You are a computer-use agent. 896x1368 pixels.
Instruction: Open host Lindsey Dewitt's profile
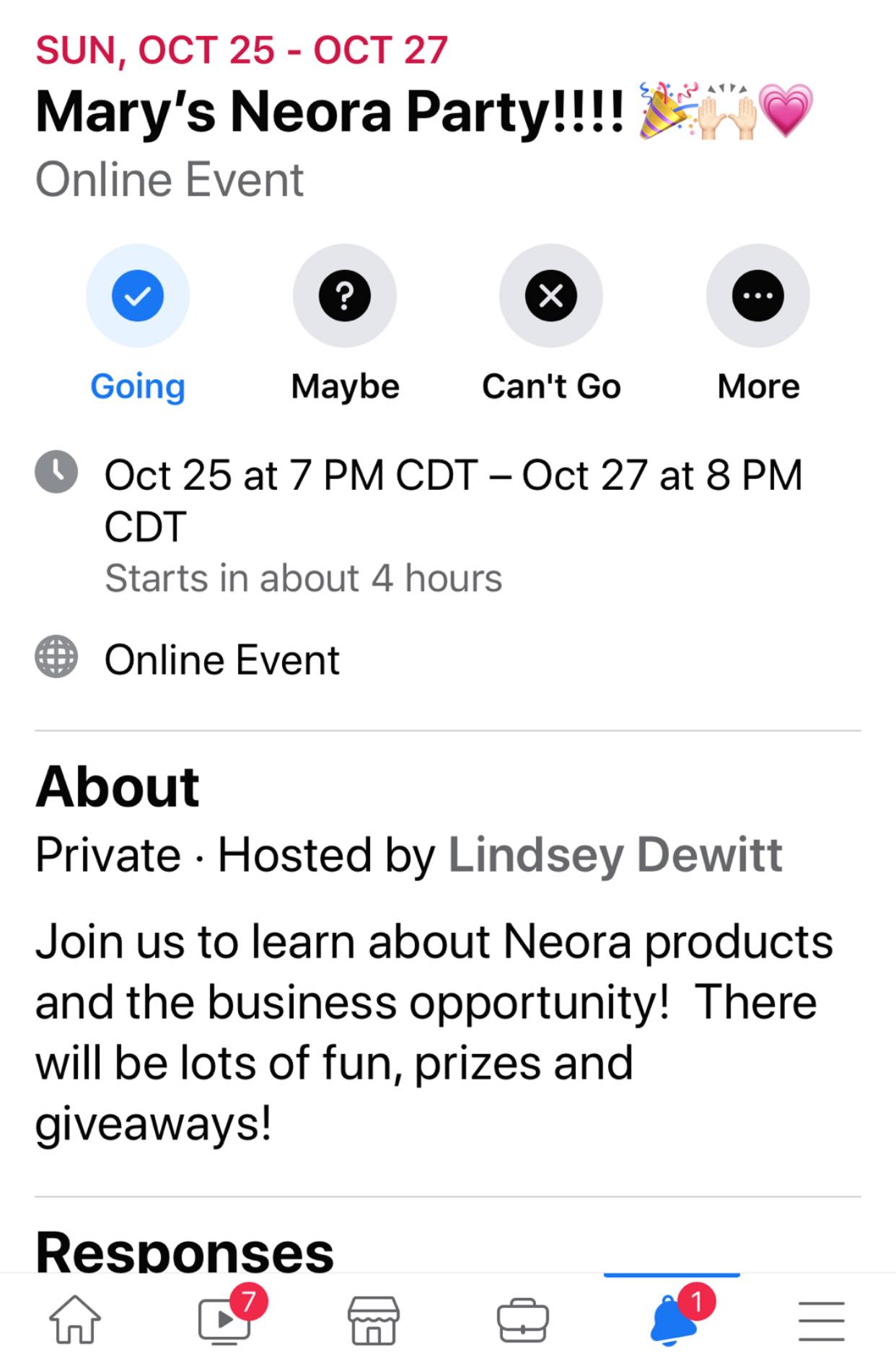point(615,856)
